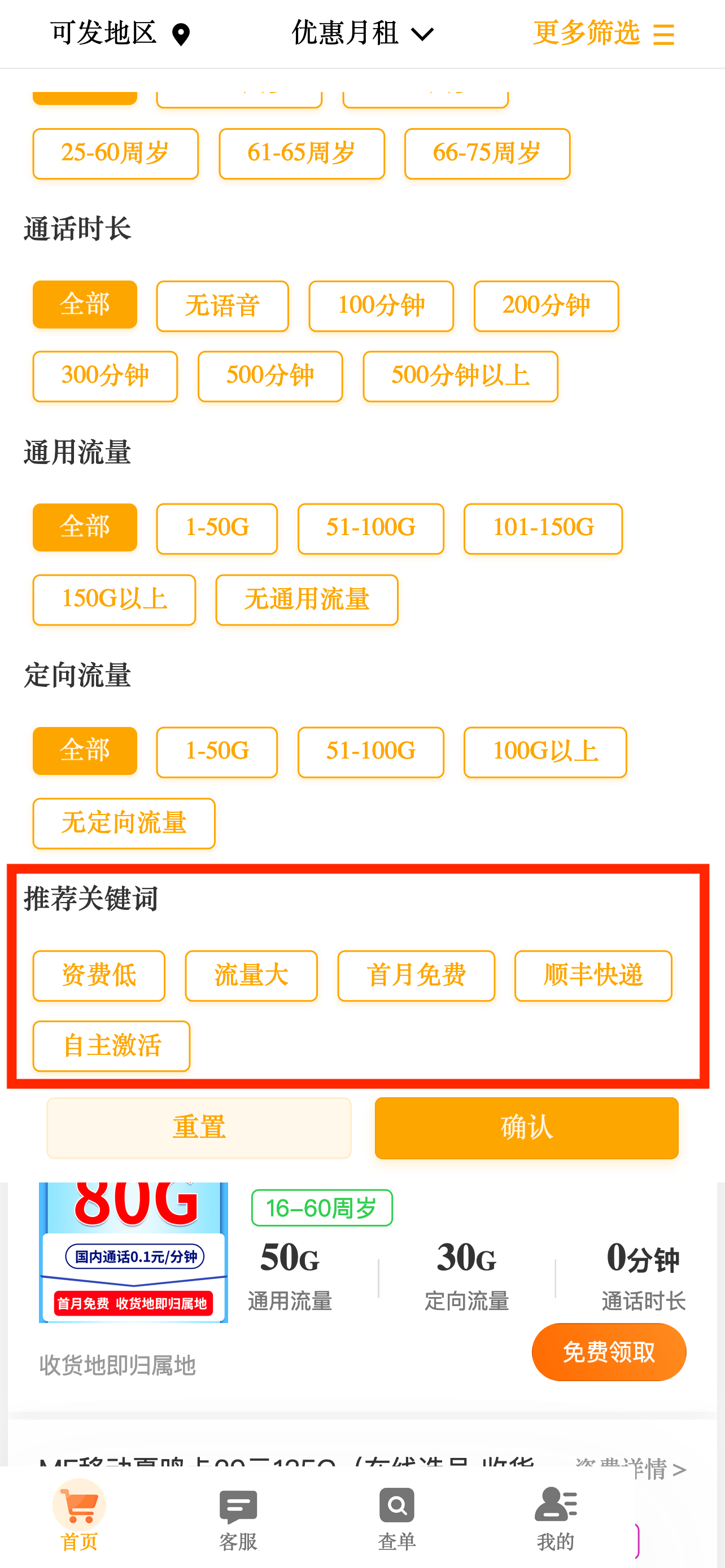Expand the 优惠月租 sort dropdown
This screenshot has width=725, height=1568.
coord(362,33)
